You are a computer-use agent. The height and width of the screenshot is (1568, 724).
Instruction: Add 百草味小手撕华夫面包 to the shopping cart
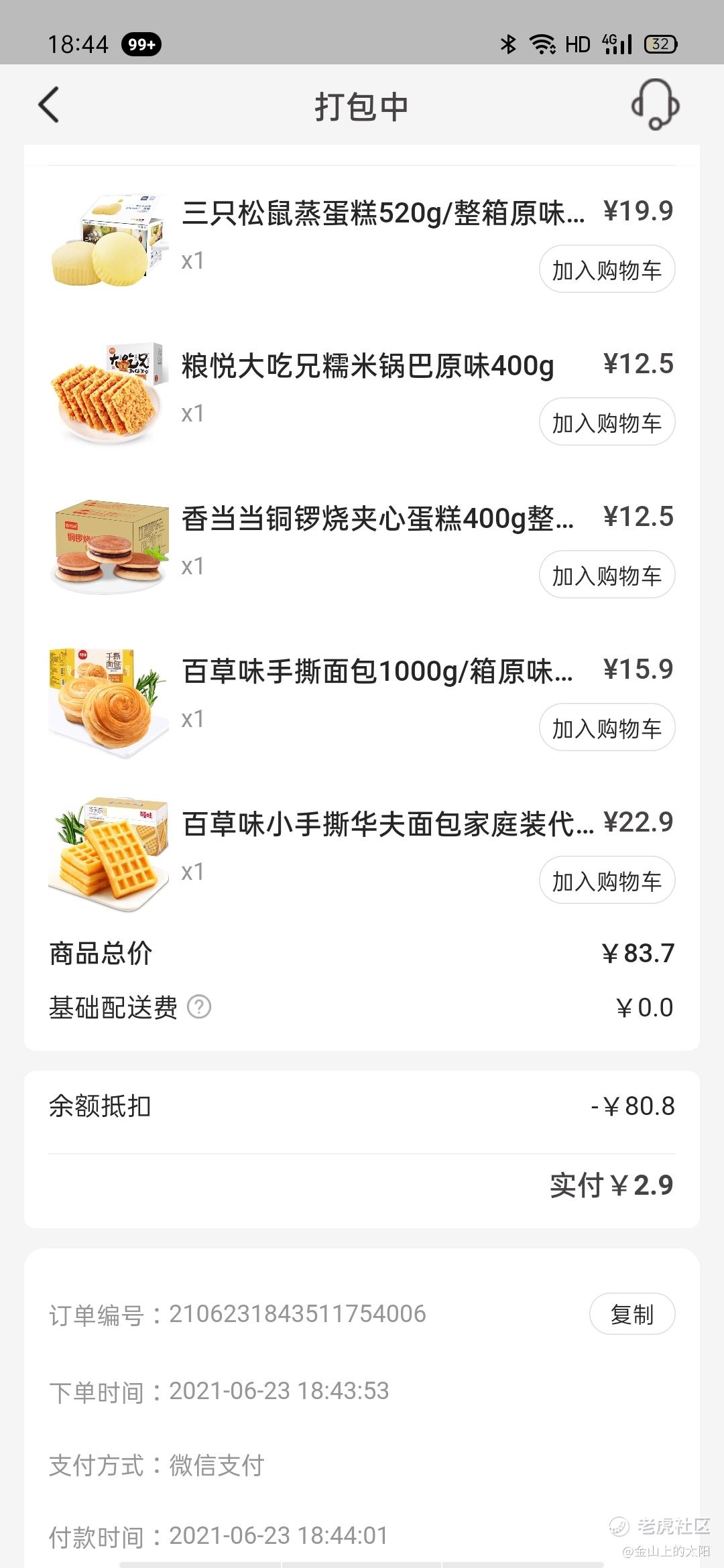coord(607,880)
